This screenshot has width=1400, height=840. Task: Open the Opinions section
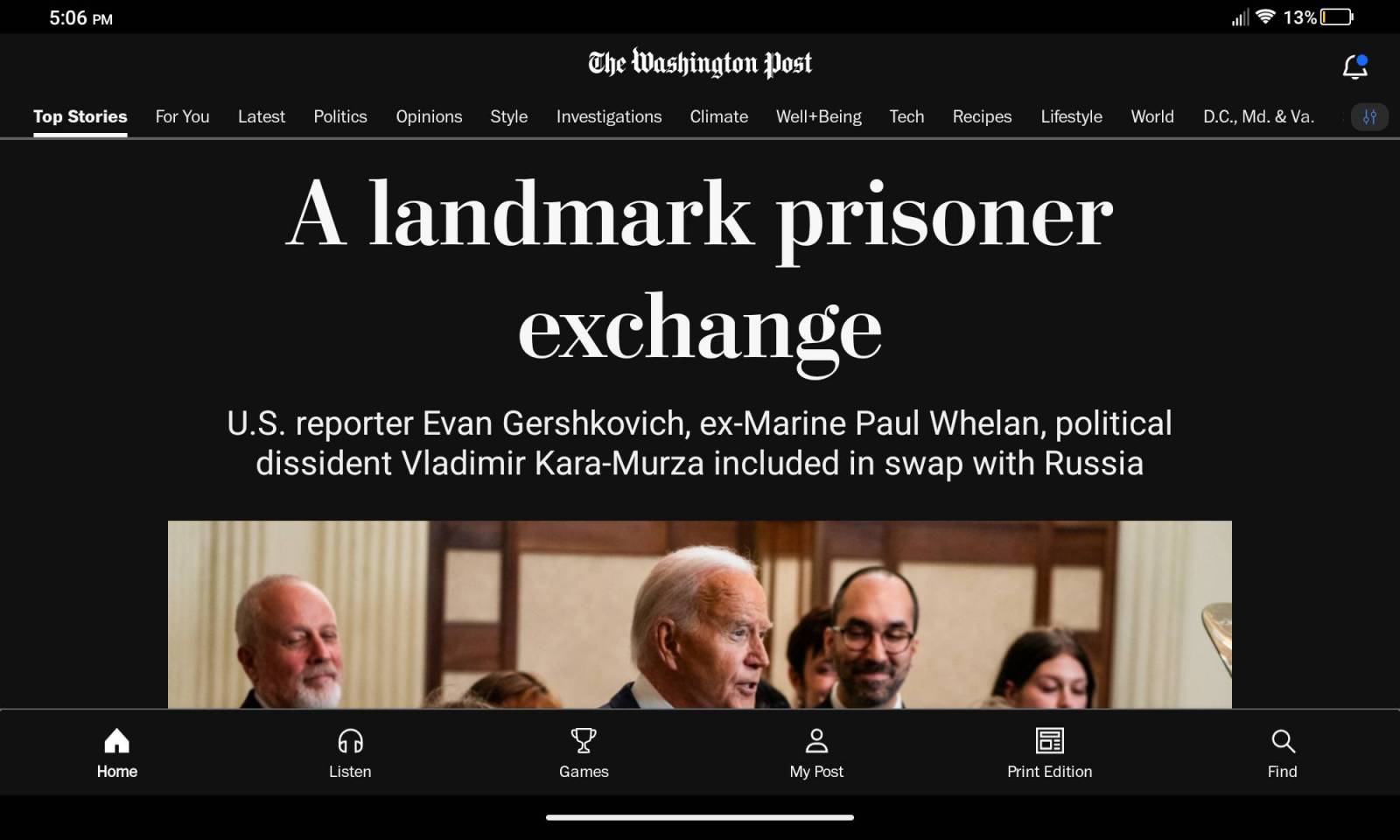click(x=429, y=116)
